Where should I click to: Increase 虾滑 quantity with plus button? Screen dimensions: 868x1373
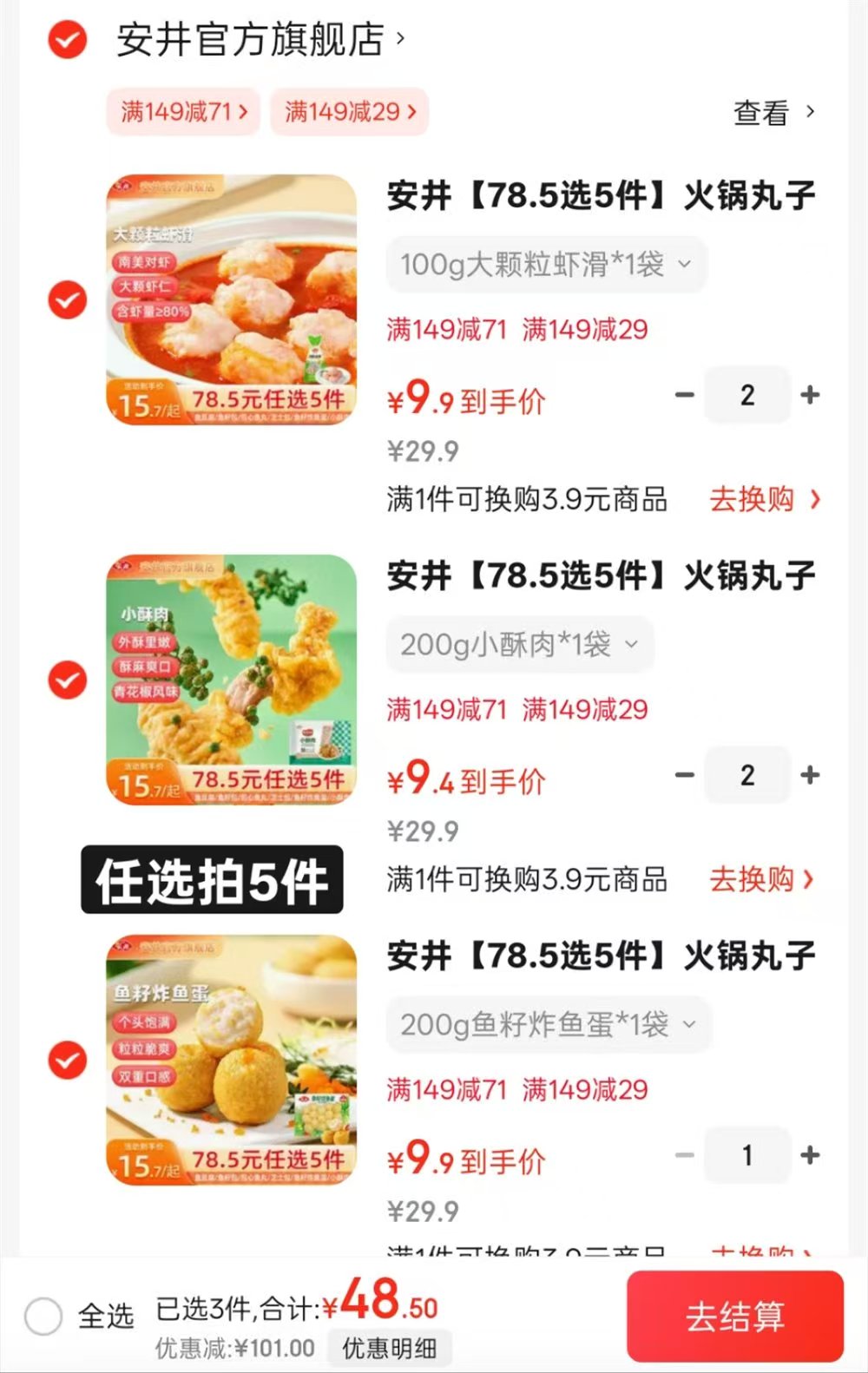click(x=809, y=395)
